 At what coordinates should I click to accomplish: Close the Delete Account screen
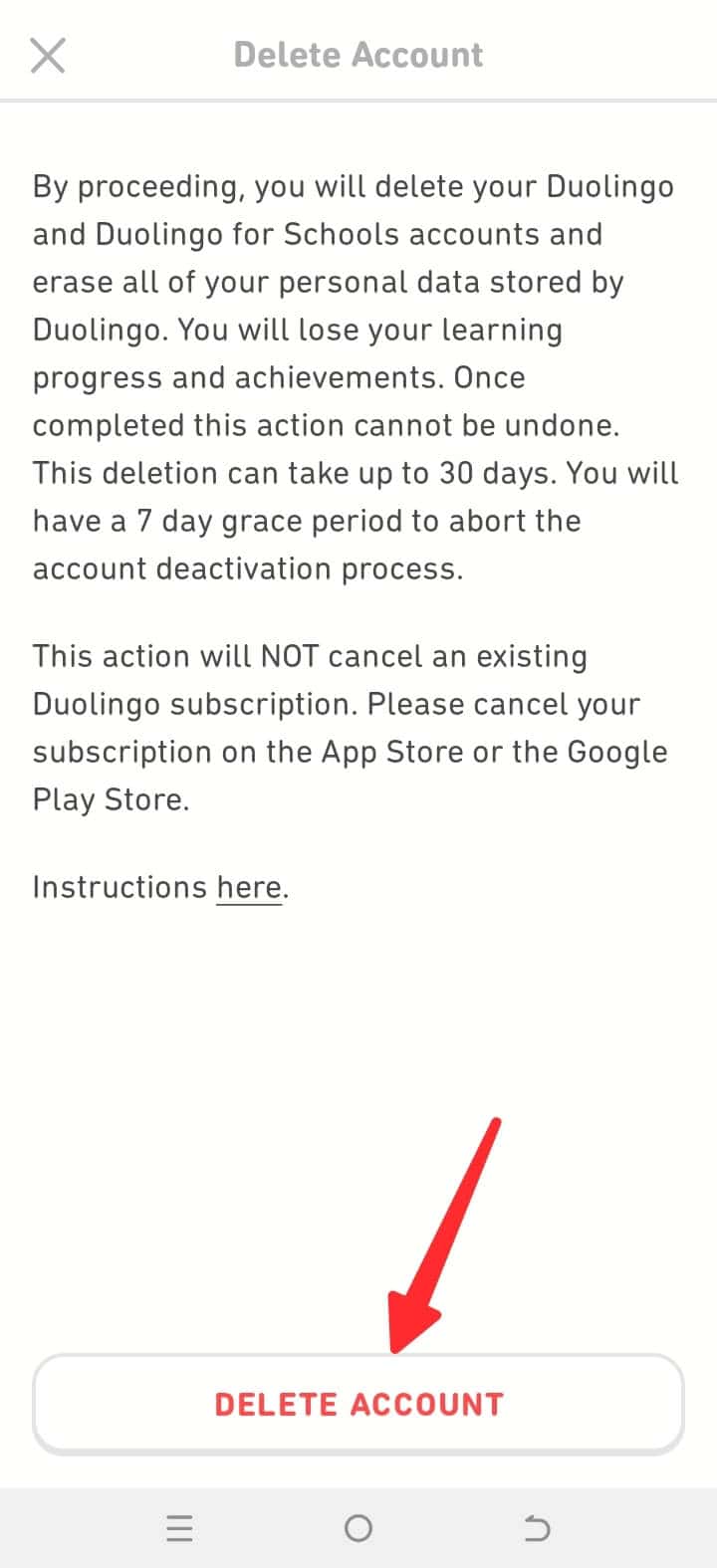[48, 55]
